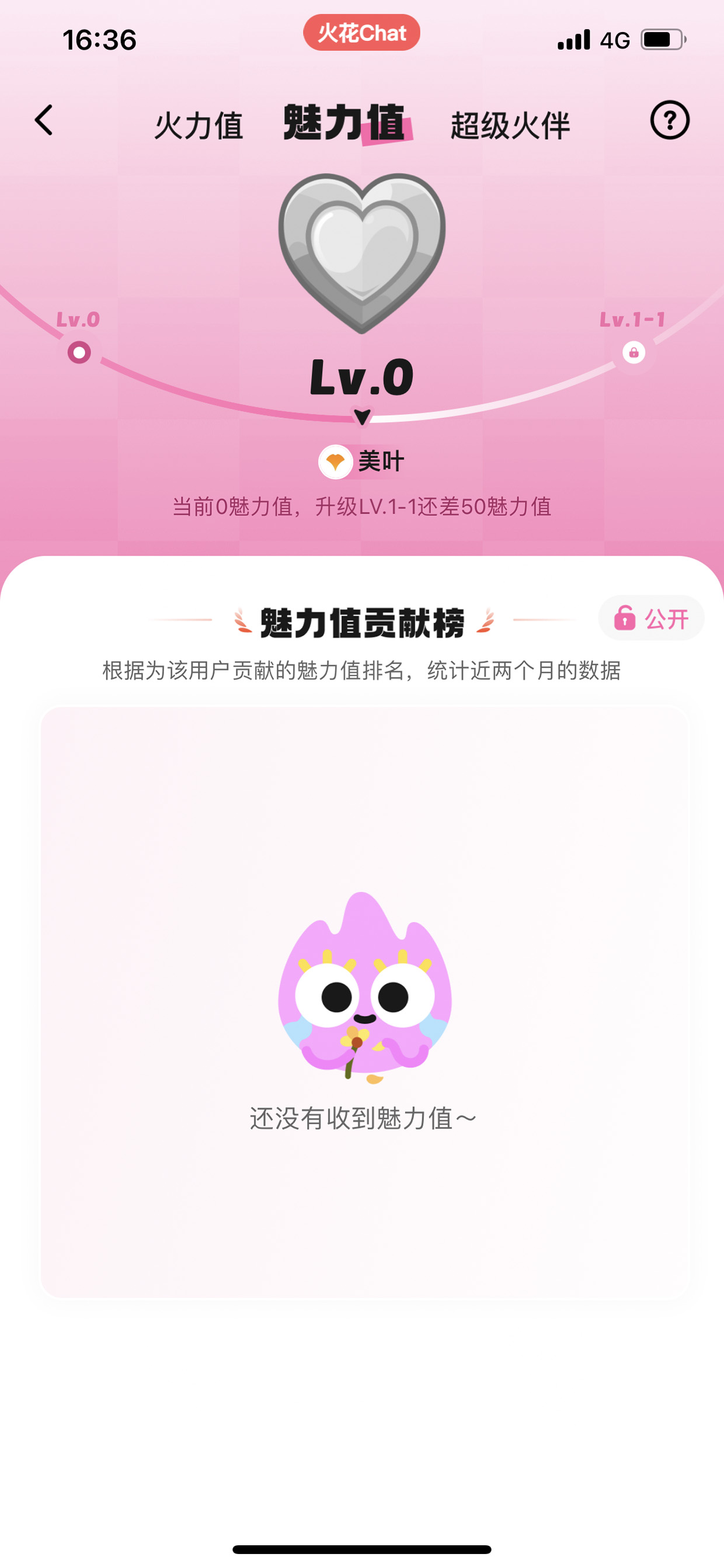Toggle the 公开 visibility setting
The image size is (724, 1568).
[x=651, y=618]
